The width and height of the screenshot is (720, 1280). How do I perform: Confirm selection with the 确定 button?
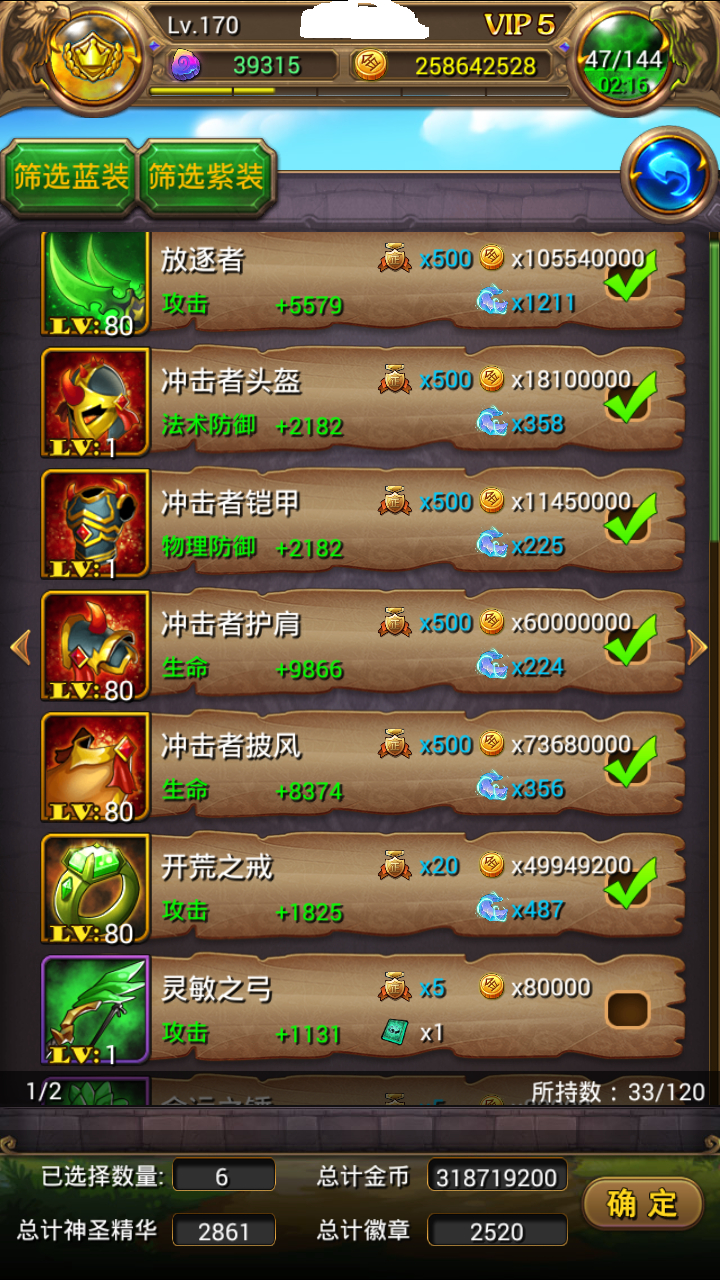pyautogui.click(x=642, y=1204)
